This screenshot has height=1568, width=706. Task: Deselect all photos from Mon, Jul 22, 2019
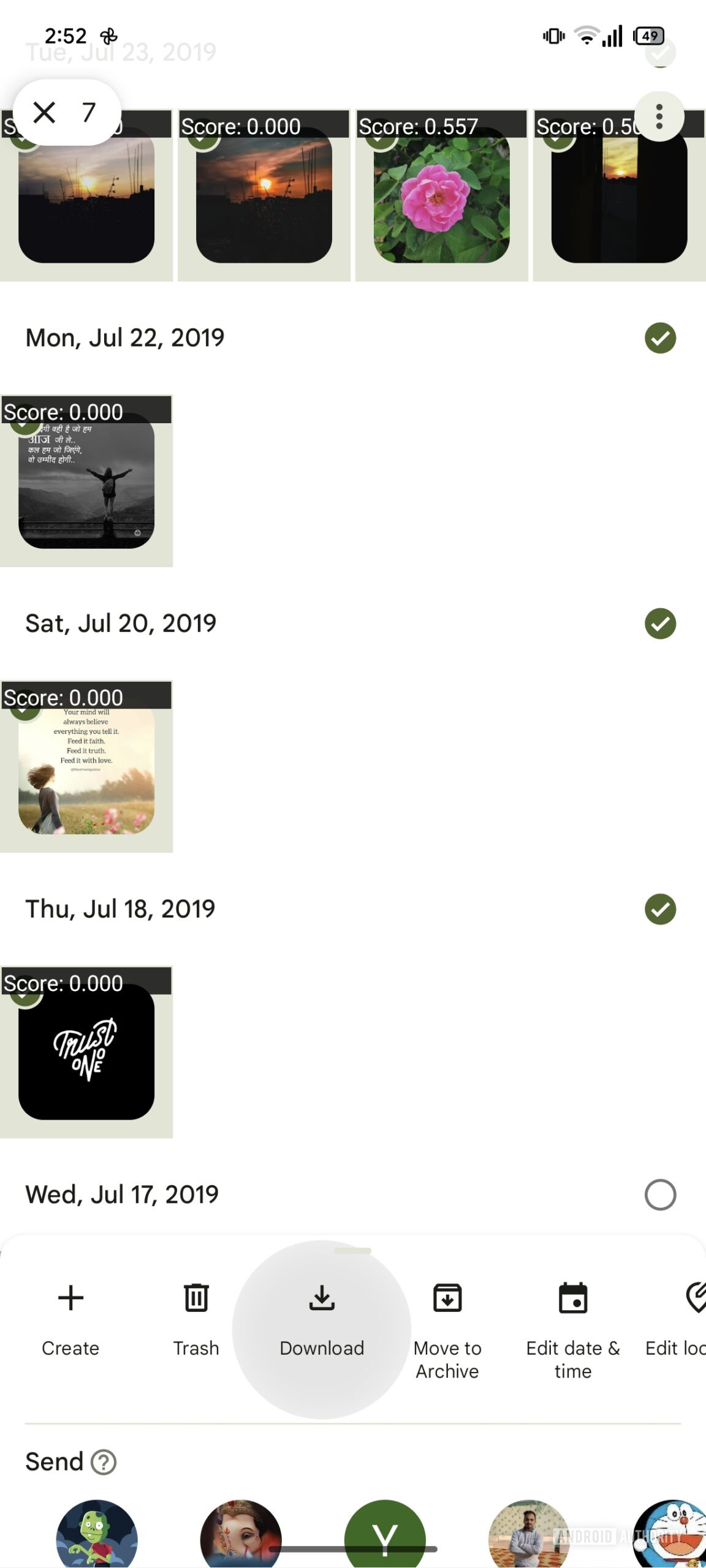pyautogui.click(x=660, y=337)
